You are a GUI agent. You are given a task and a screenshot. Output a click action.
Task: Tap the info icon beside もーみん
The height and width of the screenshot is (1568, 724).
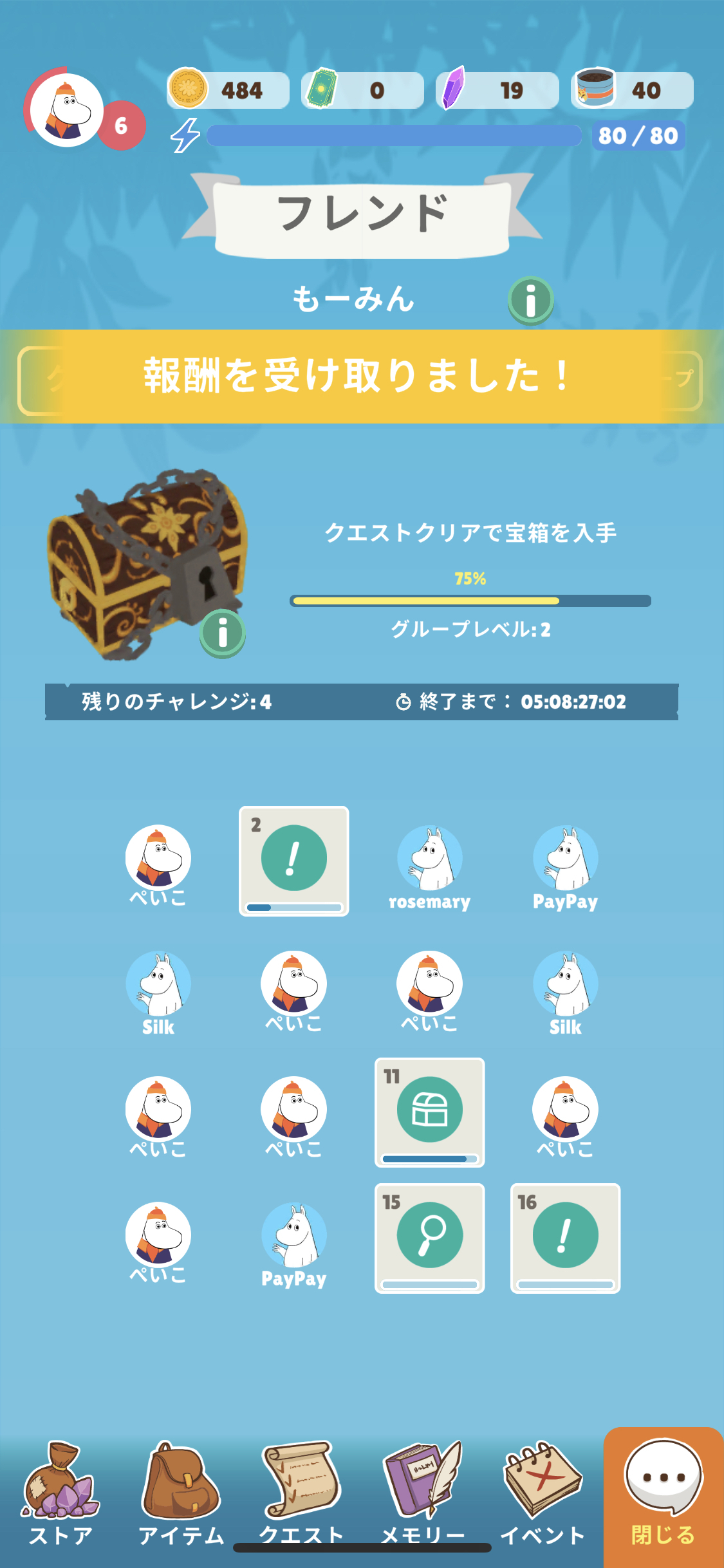tap(531, 300)
